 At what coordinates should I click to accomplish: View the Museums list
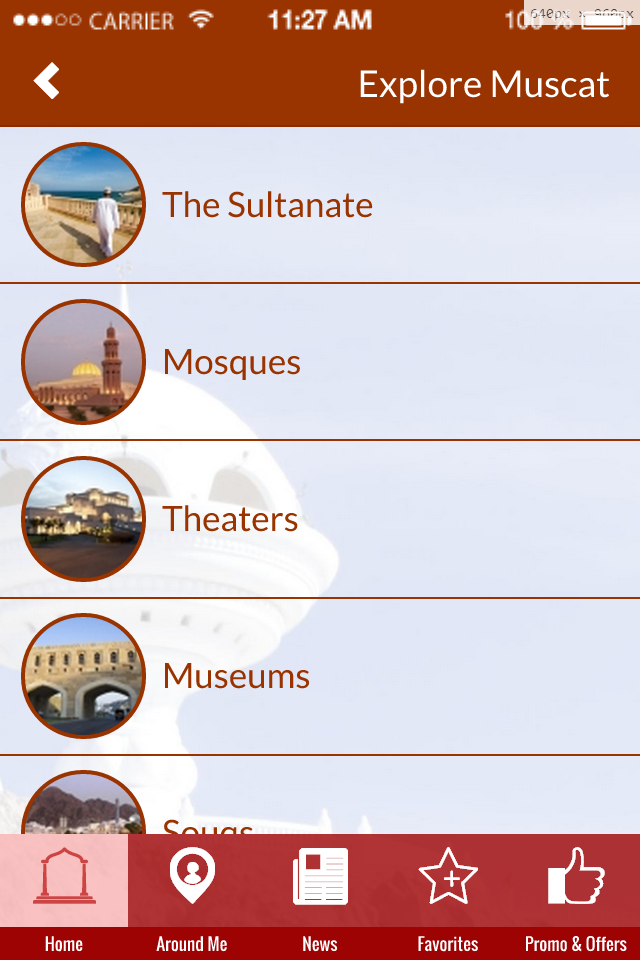click(x=320, y=676)
